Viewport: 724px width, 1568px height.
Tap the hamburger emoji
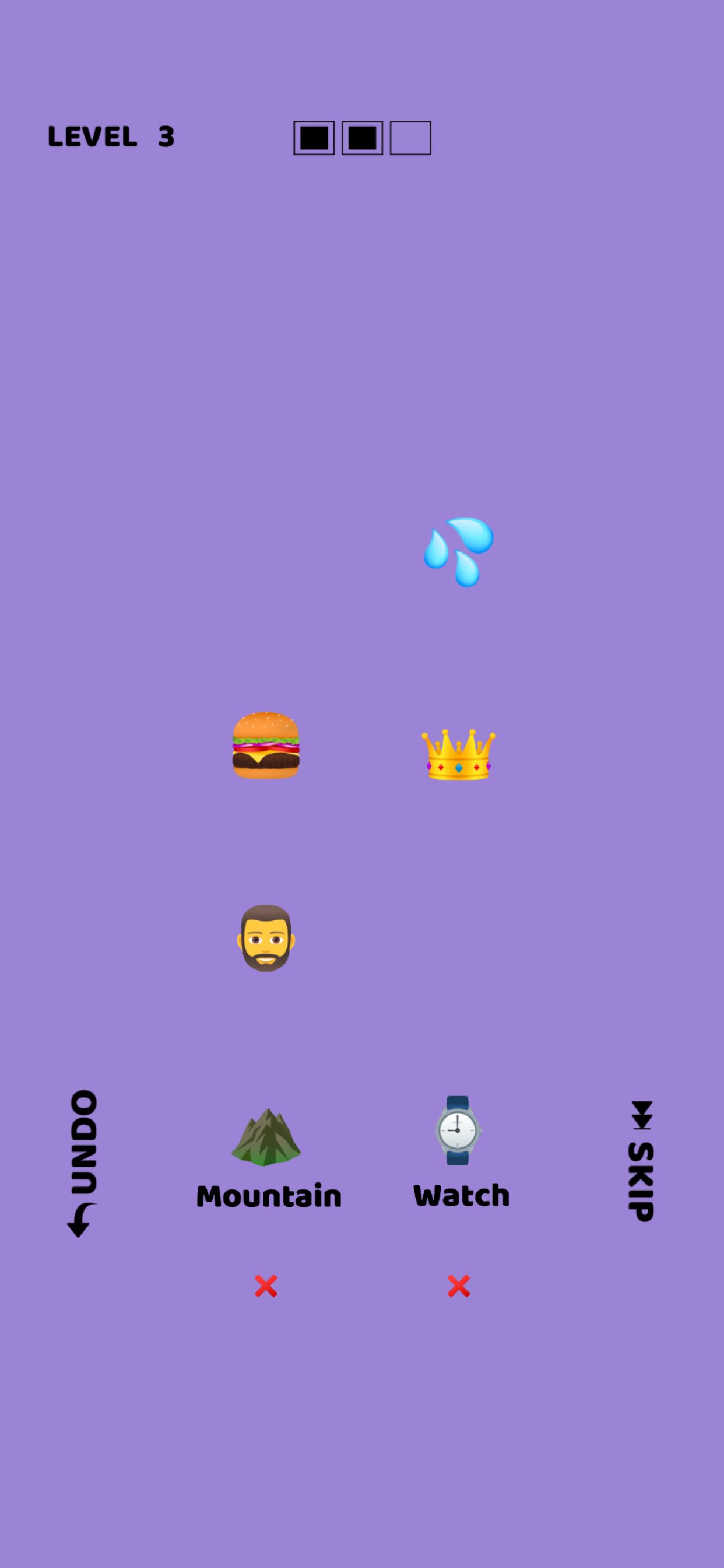pos(266,744)
